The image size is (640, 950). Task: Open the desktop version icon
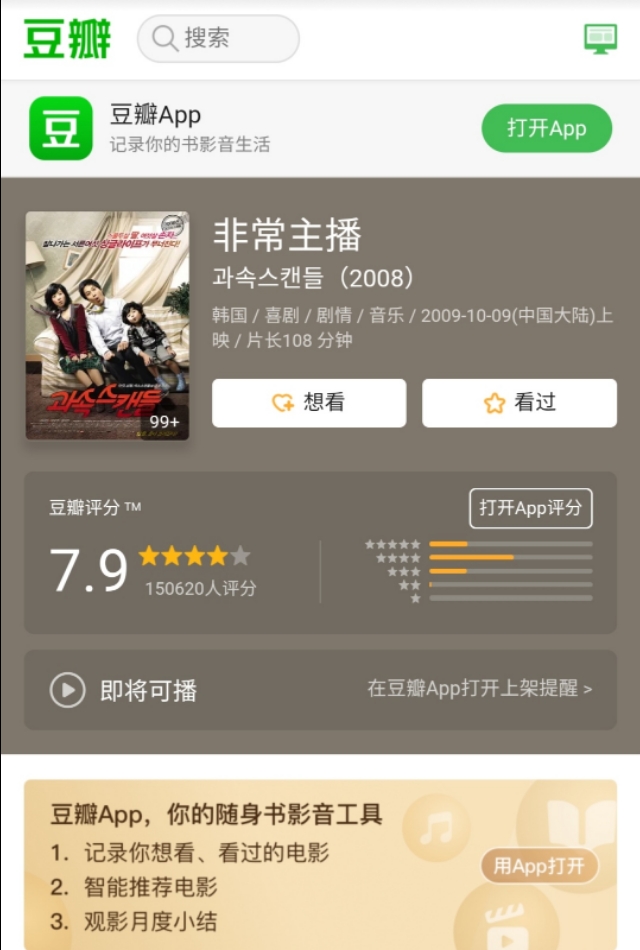tap(600, 39)
